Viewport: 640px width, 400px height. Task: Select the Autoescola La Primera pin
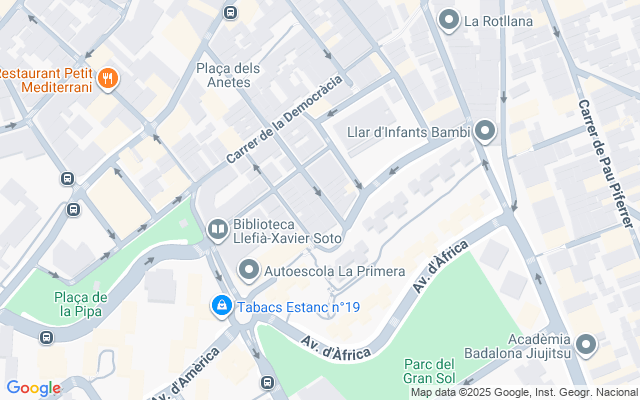tap(249, 270)
